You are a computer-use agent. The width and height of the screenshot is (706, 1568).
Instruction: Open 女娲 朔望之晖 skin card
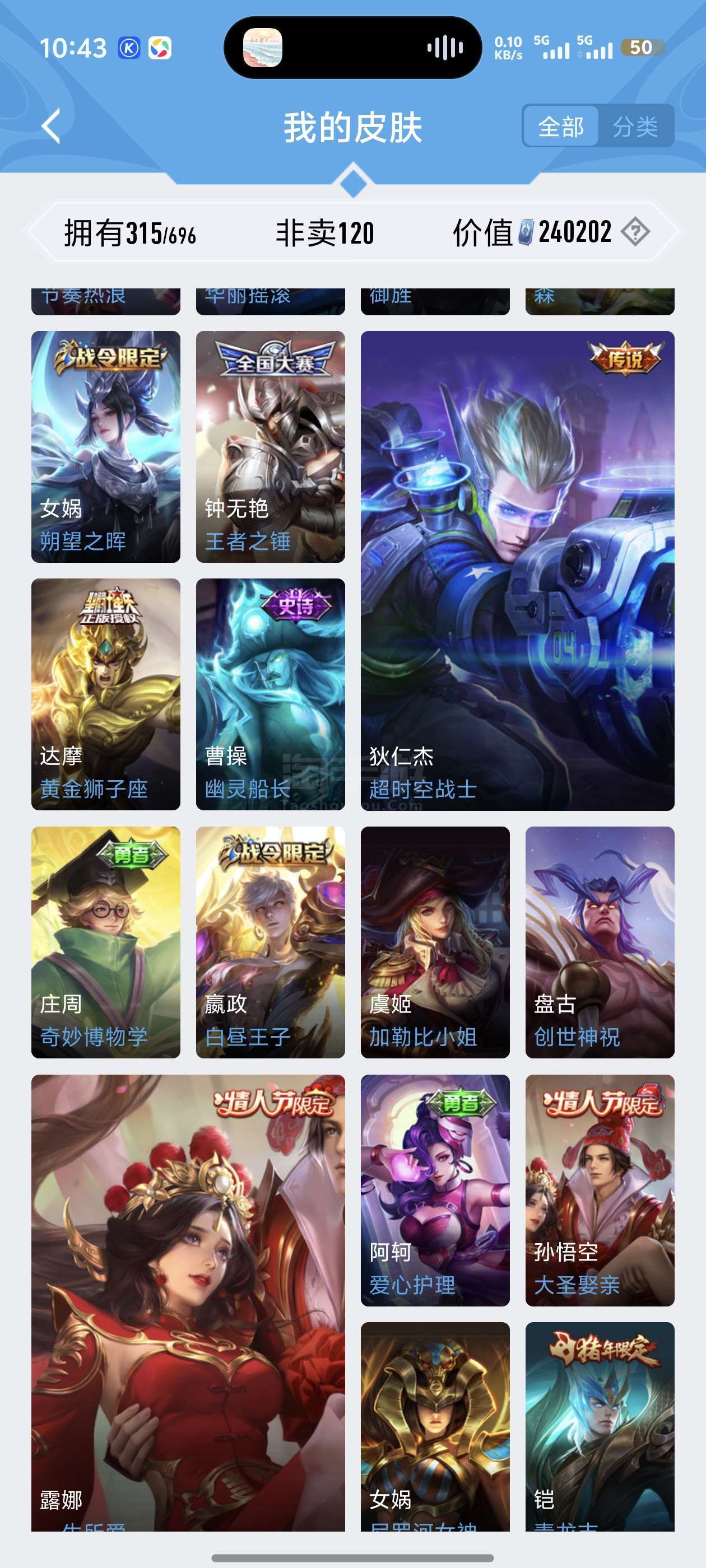tap(105, 446)
